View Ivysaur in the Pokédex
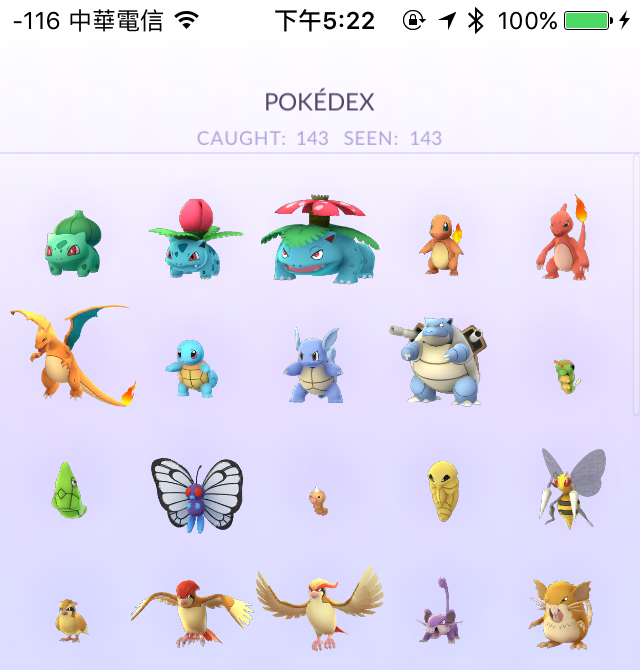The height and width of the screenshot is (670, 640). coord(194,240)
